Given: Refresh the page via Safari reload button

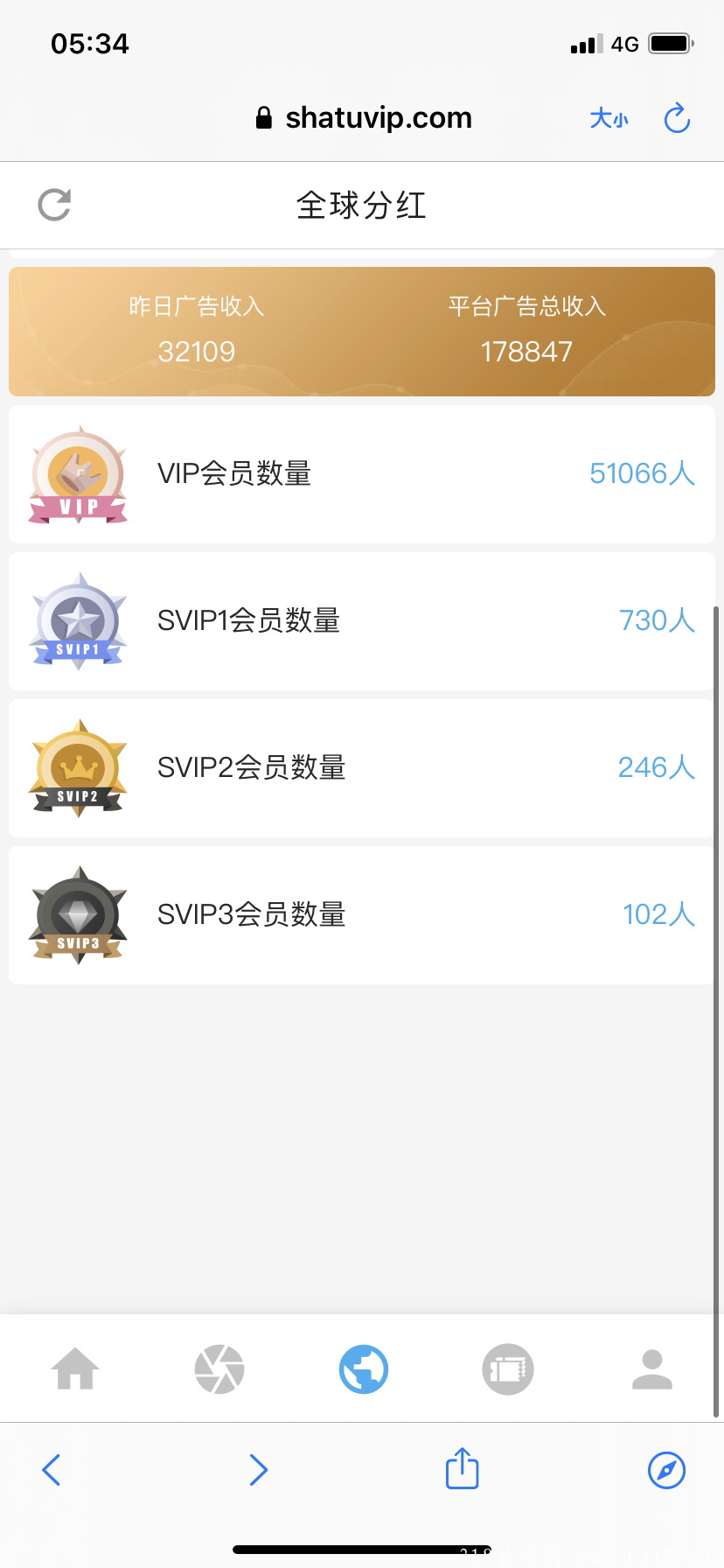Looking at the screenshot, I should point(676,118).
